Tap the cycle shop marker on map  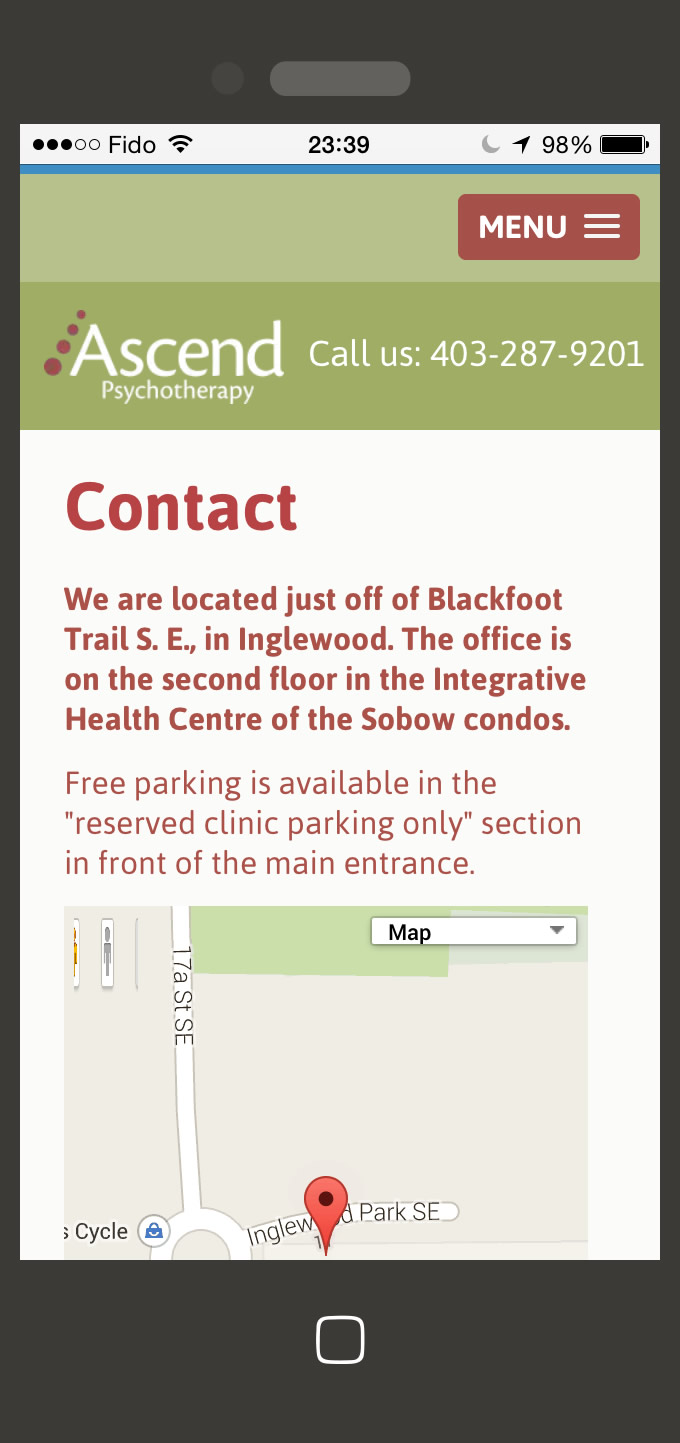[x=154, y=1231]
